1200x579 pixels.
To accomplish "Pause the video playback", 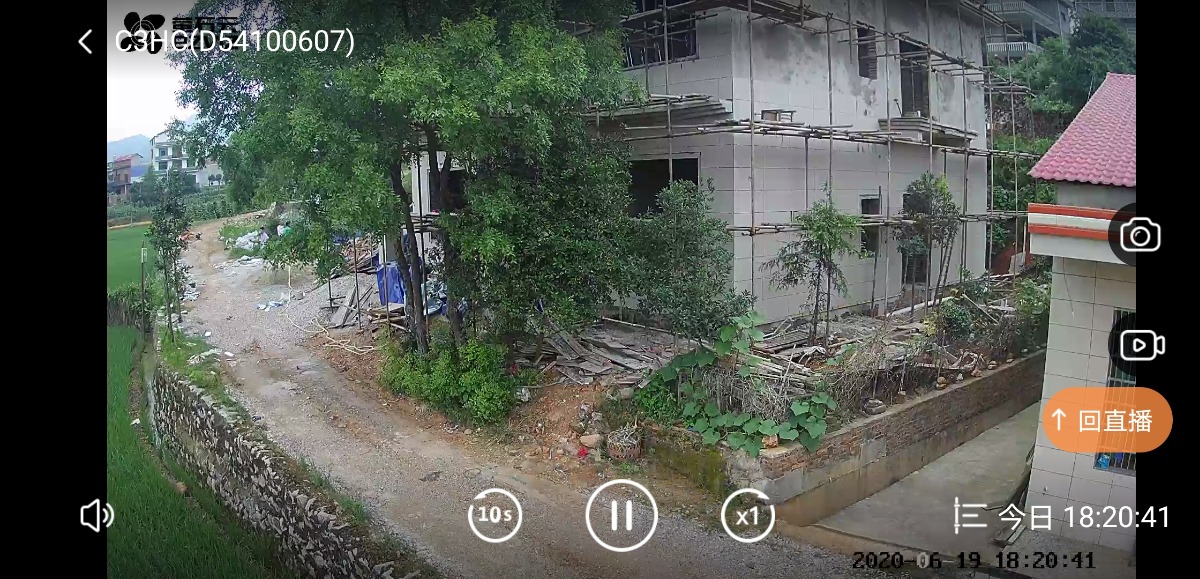I will pyautogui.click(x=621, y=516).
